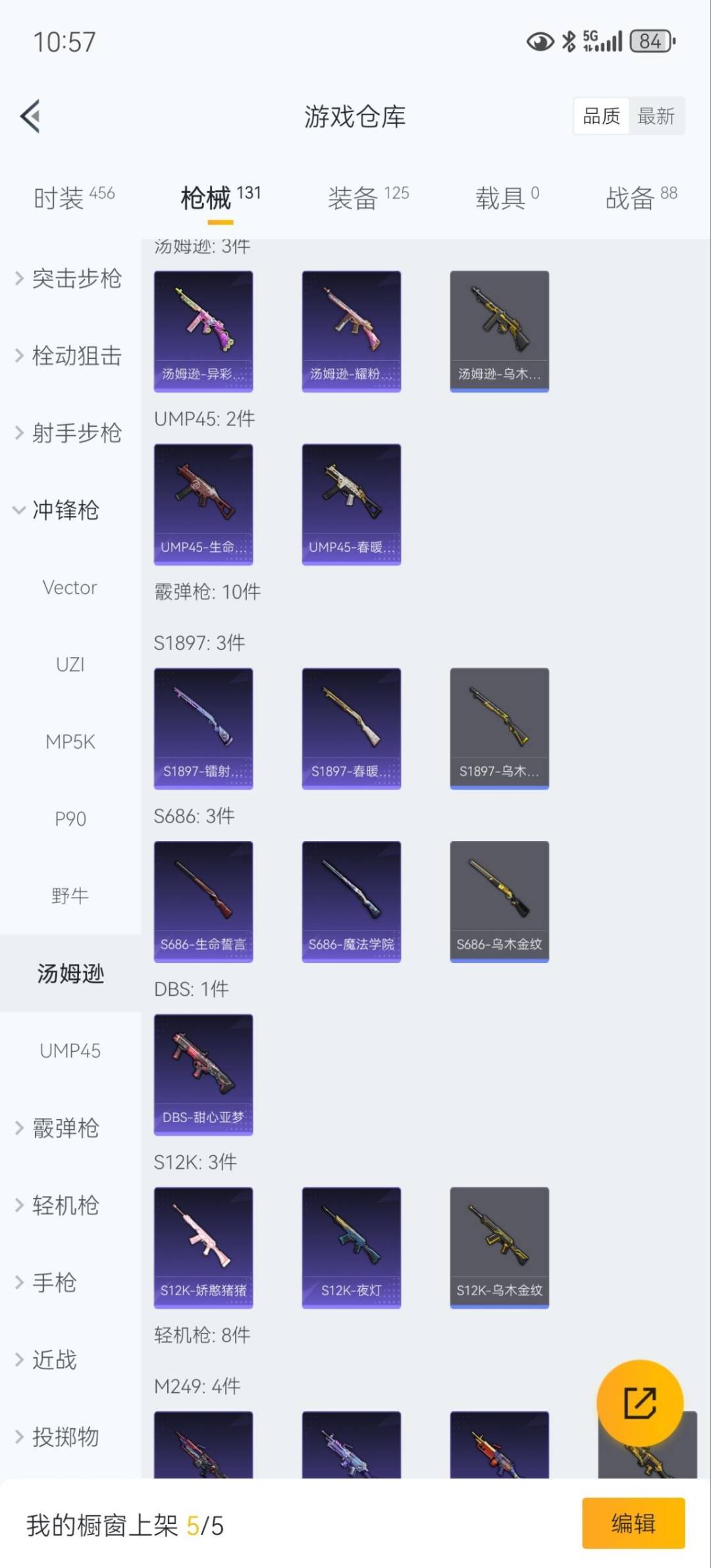Open the UMP45-生命 skin tile
Viewport: 711px width, 1568px height.
[x=203, y=504]
